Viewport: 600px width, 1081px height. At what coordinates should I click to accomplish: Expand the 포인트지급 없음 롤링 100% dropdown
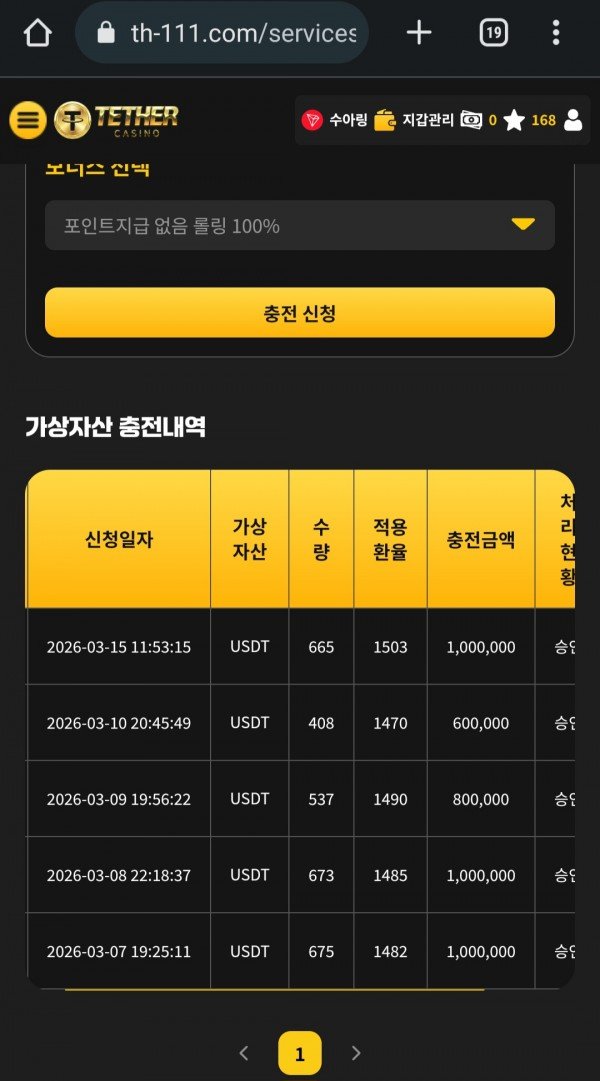click(x=300, y=225)
